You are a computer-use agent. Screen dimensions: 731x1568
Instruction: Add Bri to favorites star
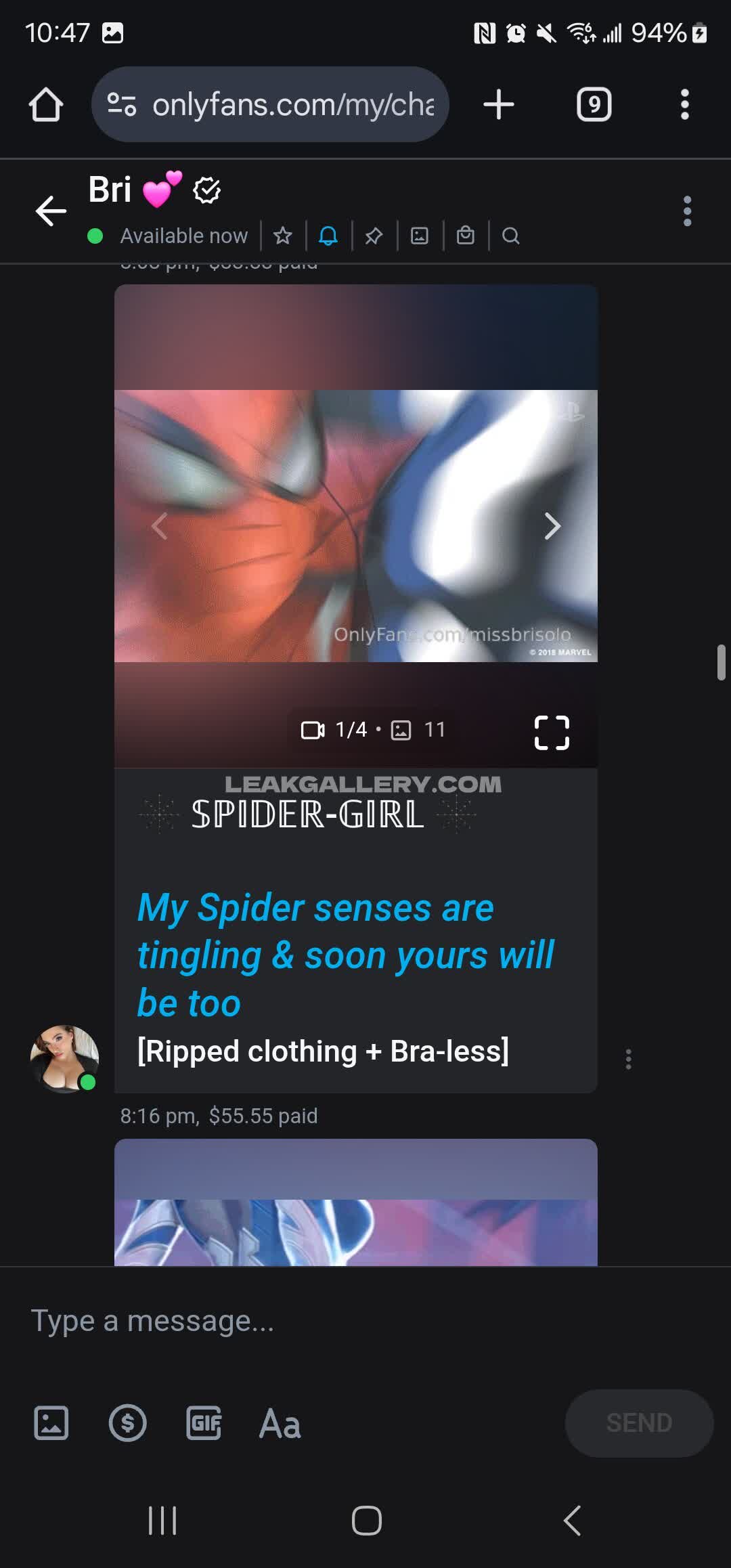[x=283, y=236]
